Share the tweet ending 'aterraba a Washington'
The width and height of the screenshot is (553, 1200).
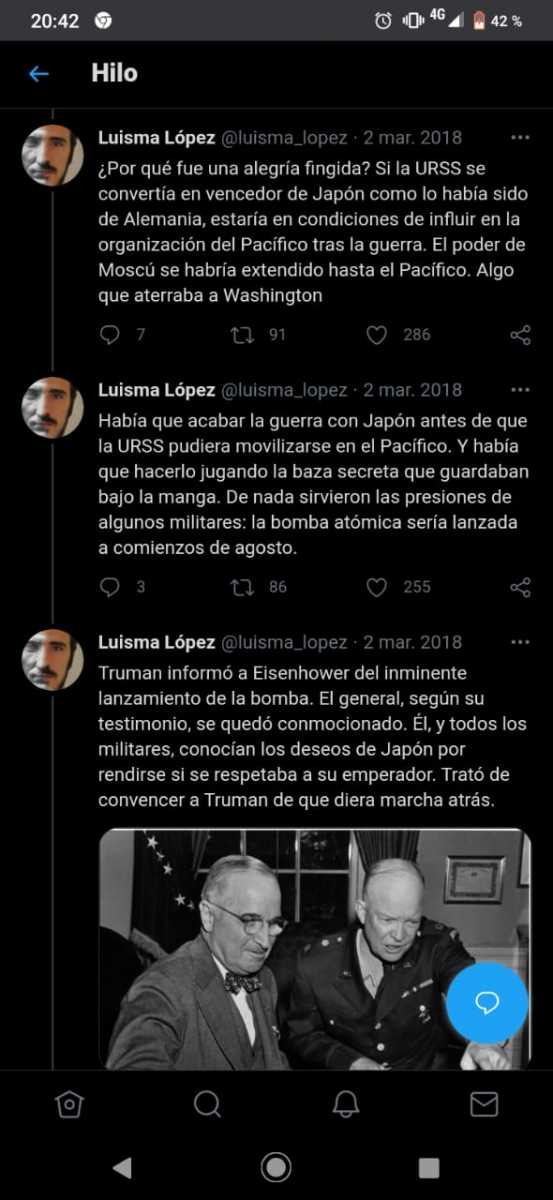[x=520, y=335]
